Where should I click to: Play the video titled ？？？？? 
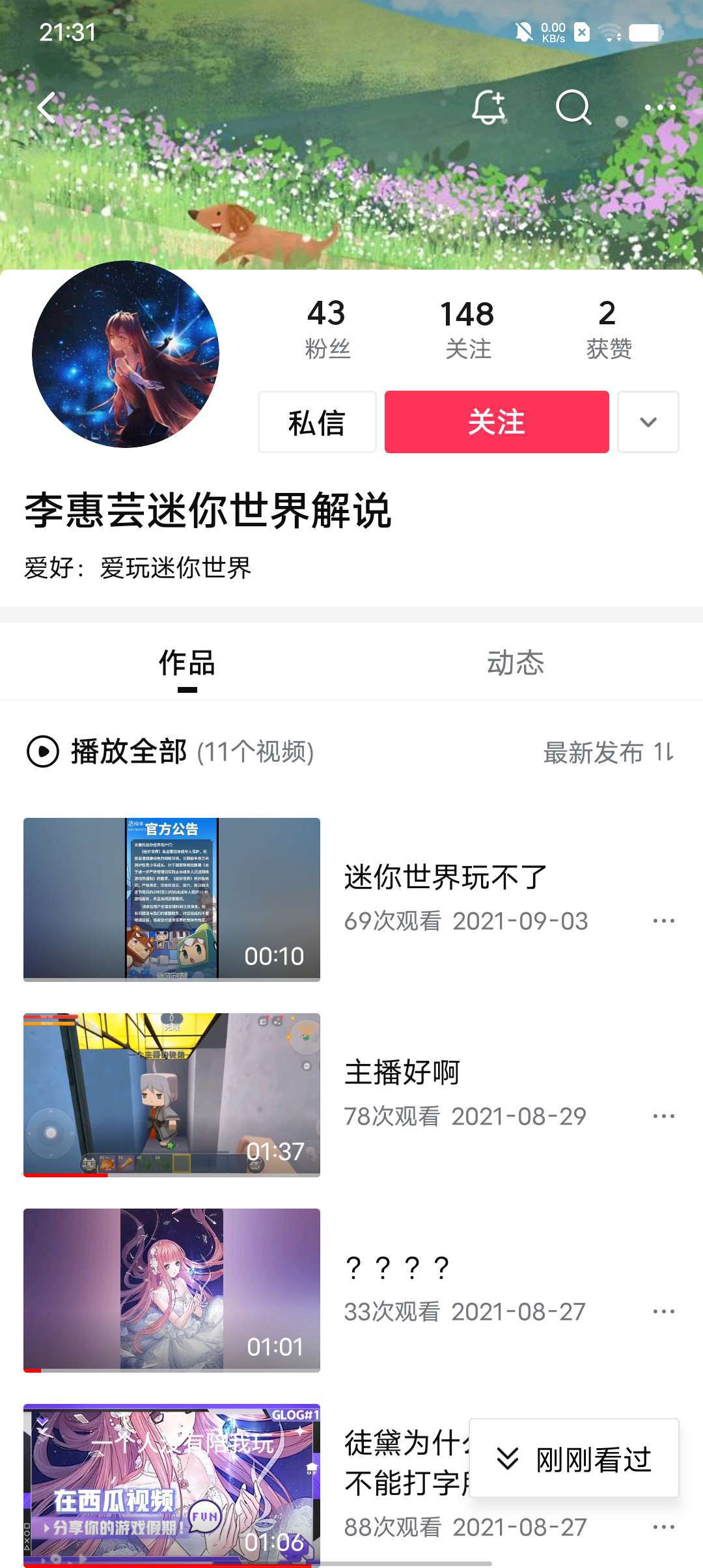(x=172, y=1290)
